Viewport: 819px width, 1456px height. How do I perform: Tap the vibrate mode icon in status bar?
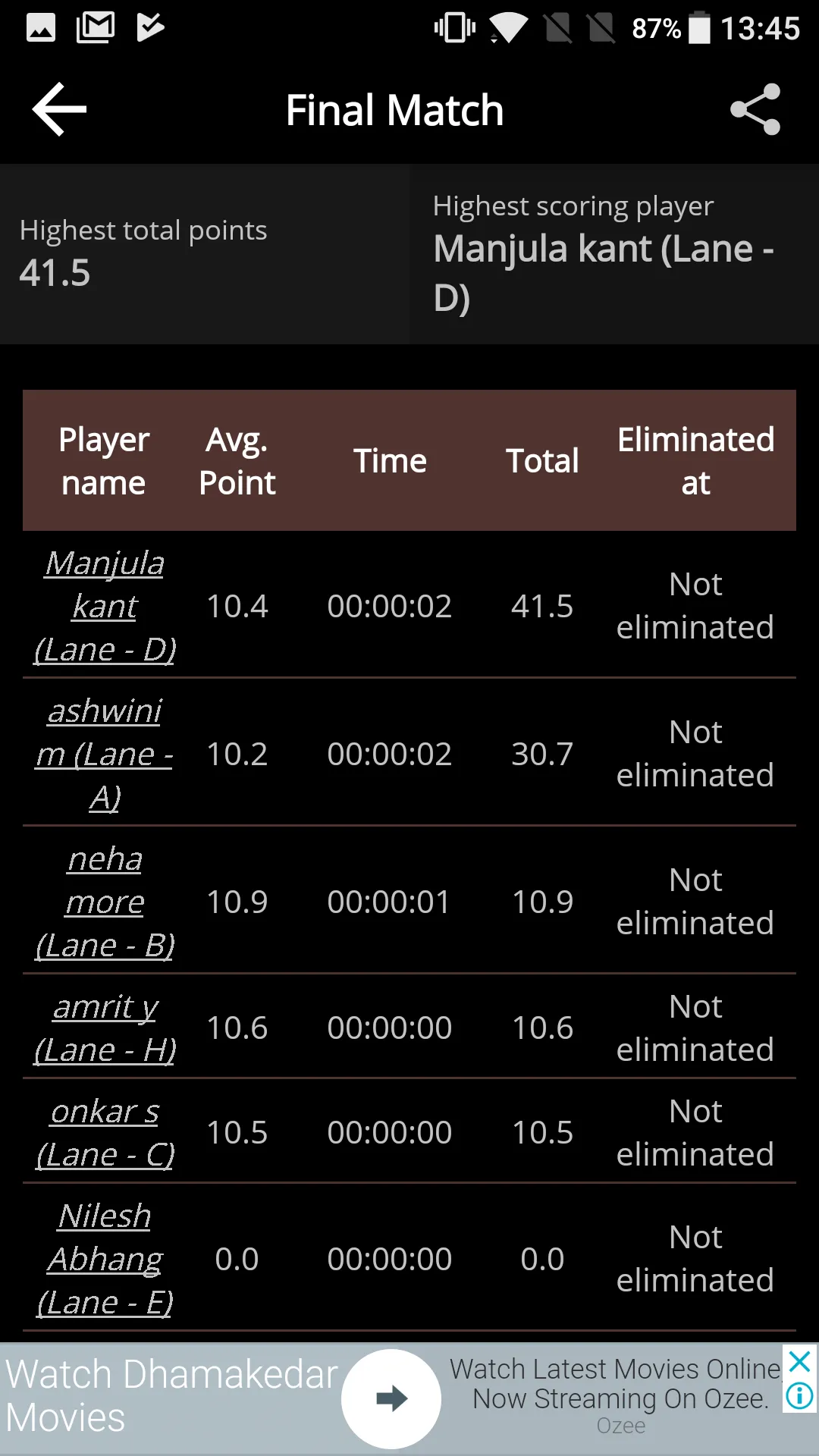[453, 27]
